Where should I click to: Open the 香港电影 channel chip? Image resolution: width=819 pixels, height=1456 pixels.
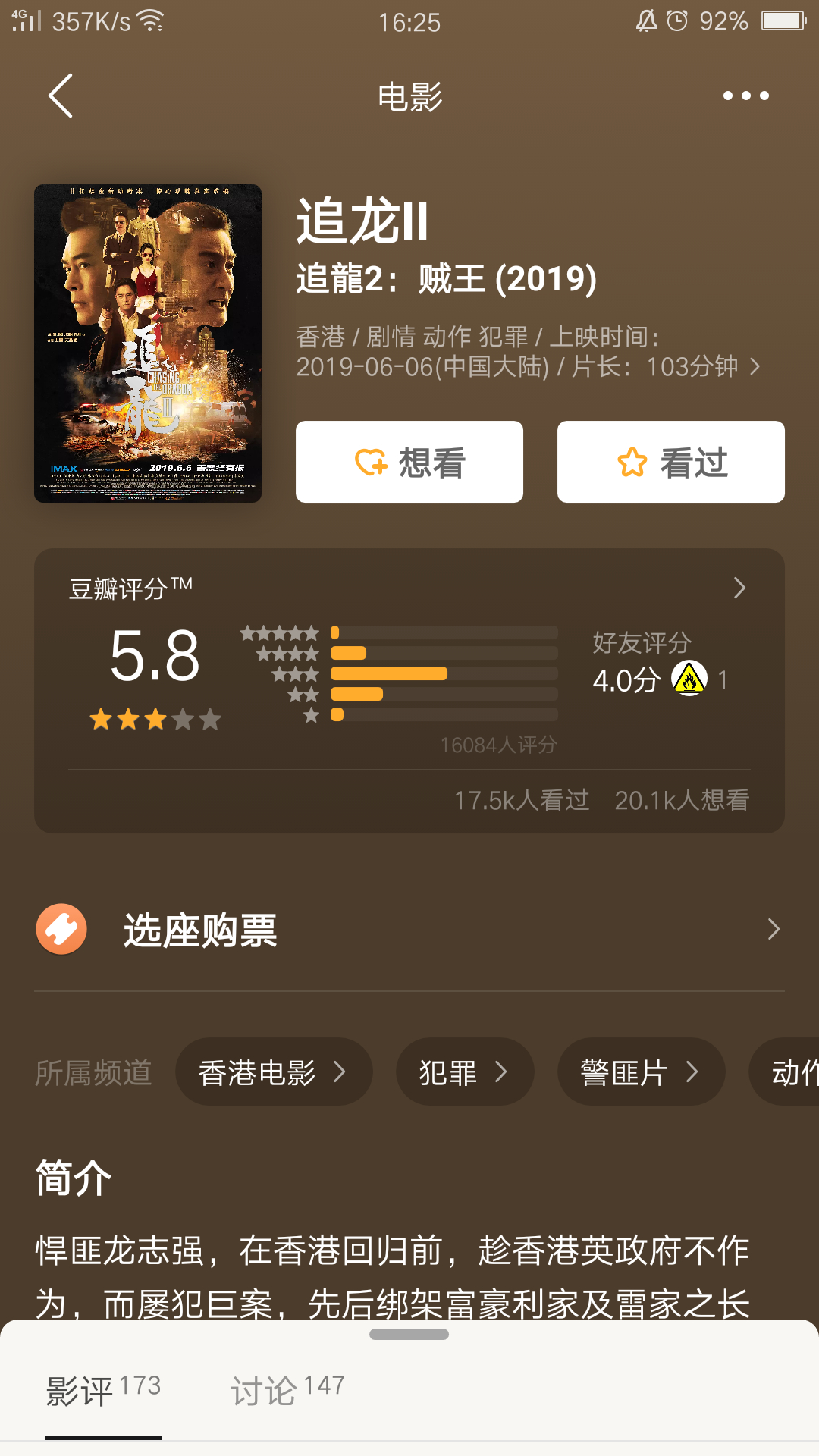274,1072
